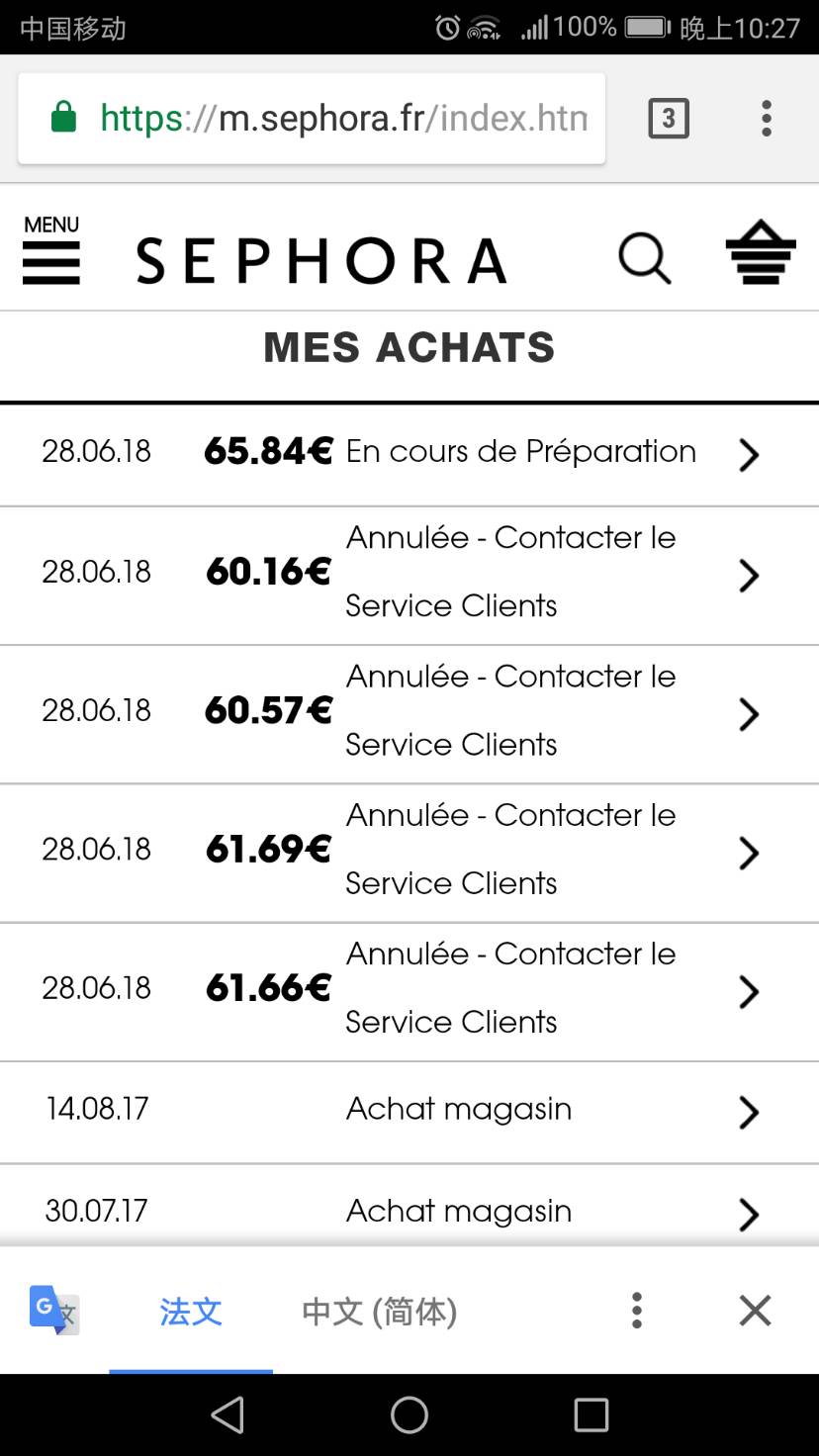Image resolution: width=819 pixels, height=1456 pixels.
Task: Open Chrome's overflow menu
Action: (767, 119)
